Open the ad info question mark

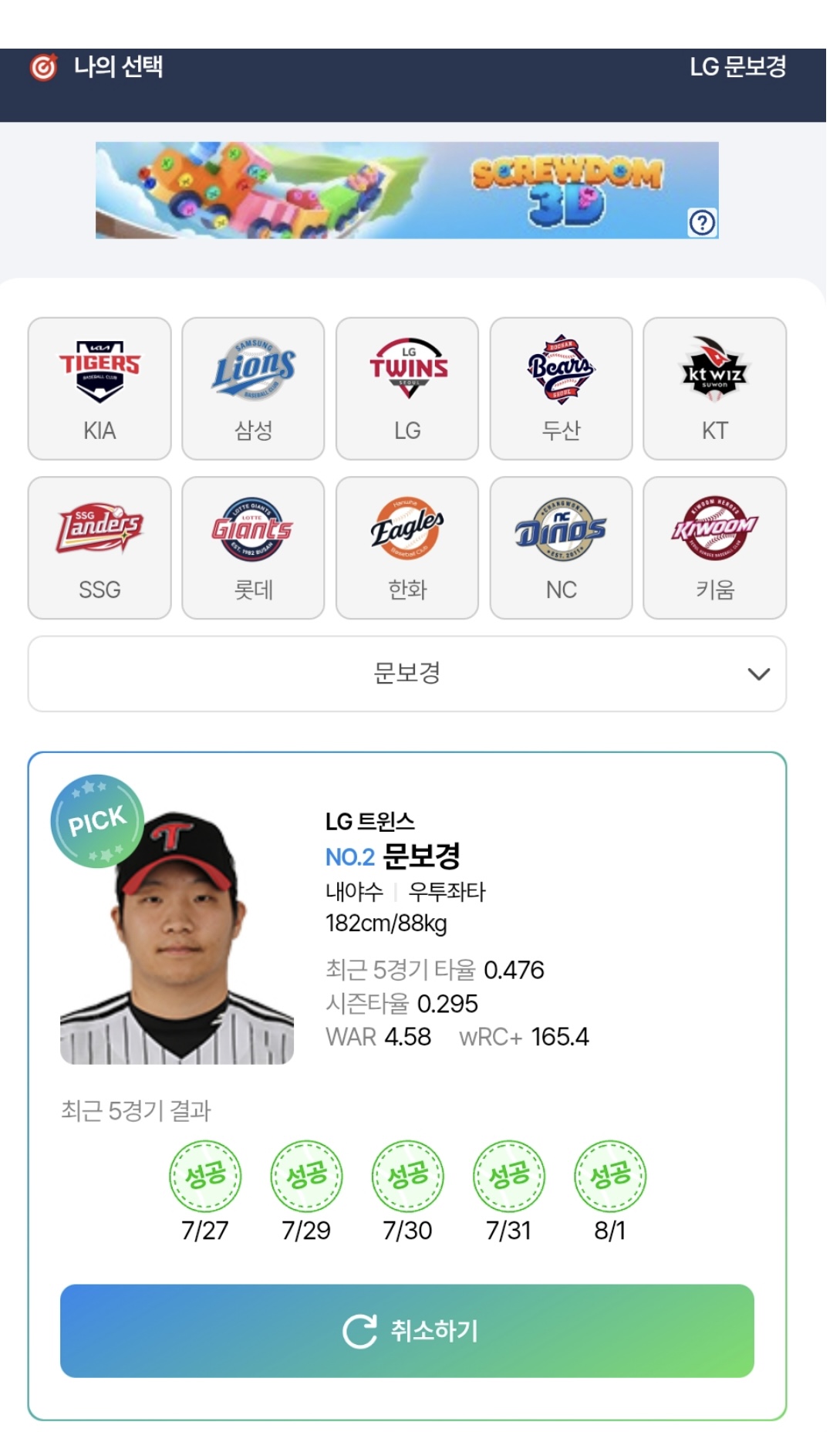[702, 223]
